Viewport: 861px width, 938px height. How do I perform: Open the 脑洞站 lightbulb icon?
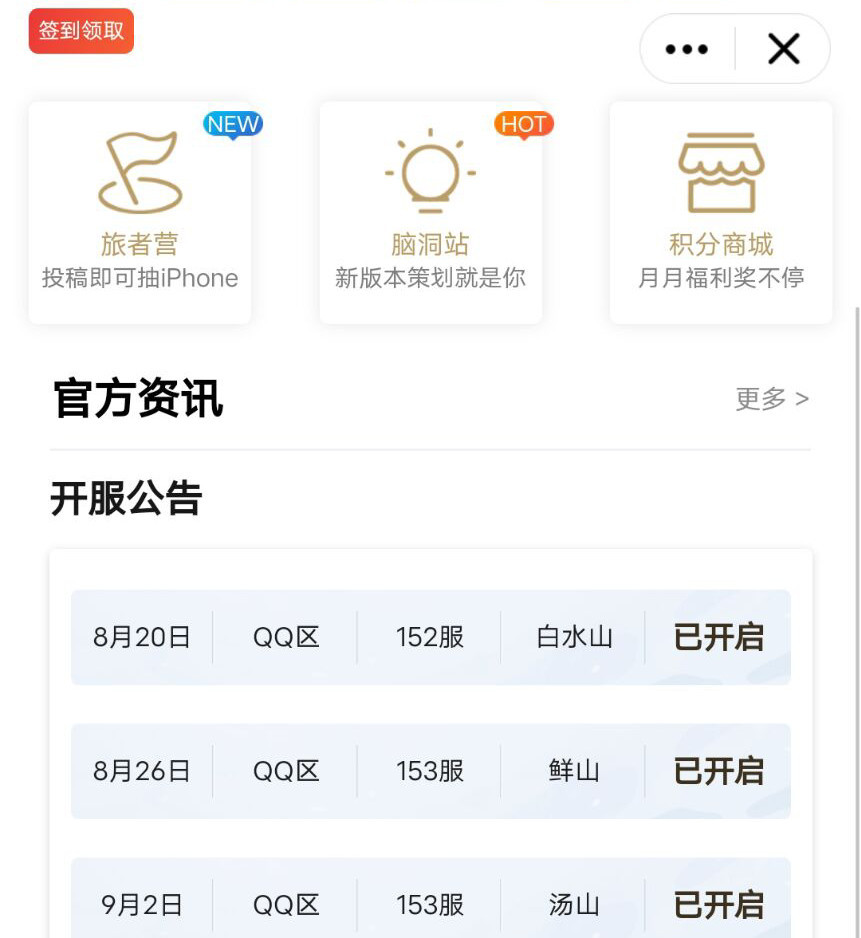[430, 170]
